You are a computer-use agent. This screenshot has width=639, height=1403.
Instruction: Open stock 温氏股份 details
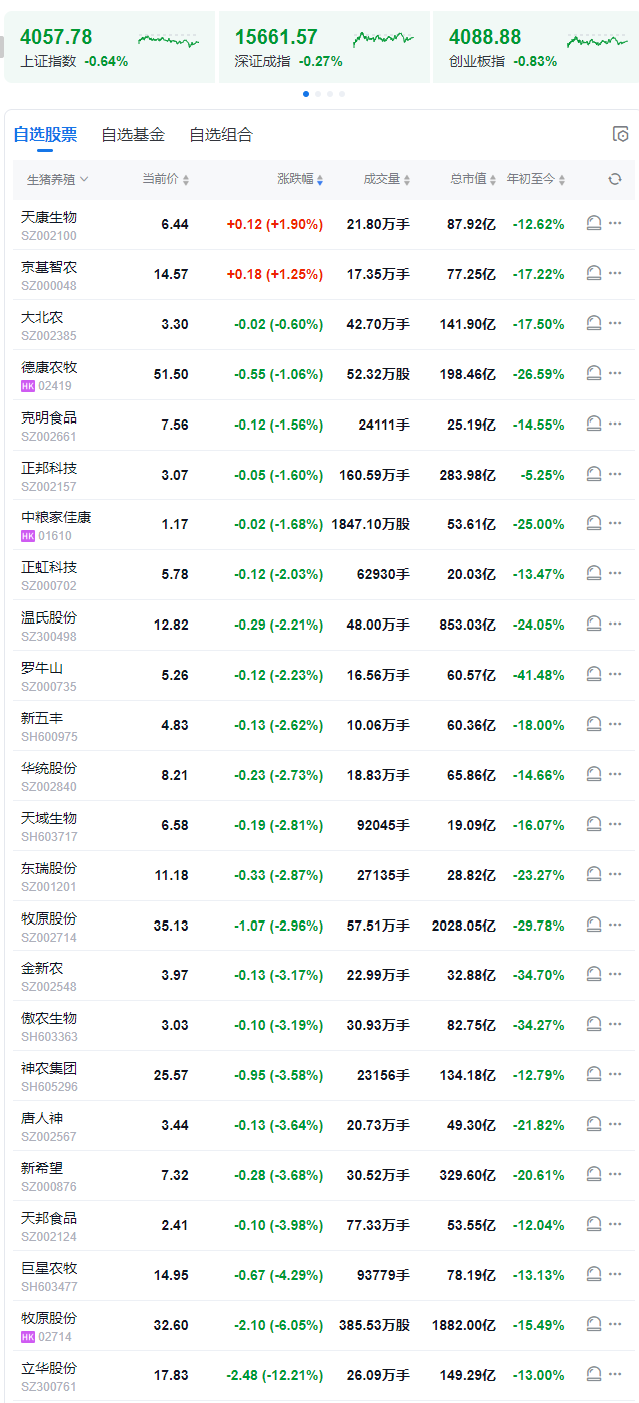tap(49, 617)
